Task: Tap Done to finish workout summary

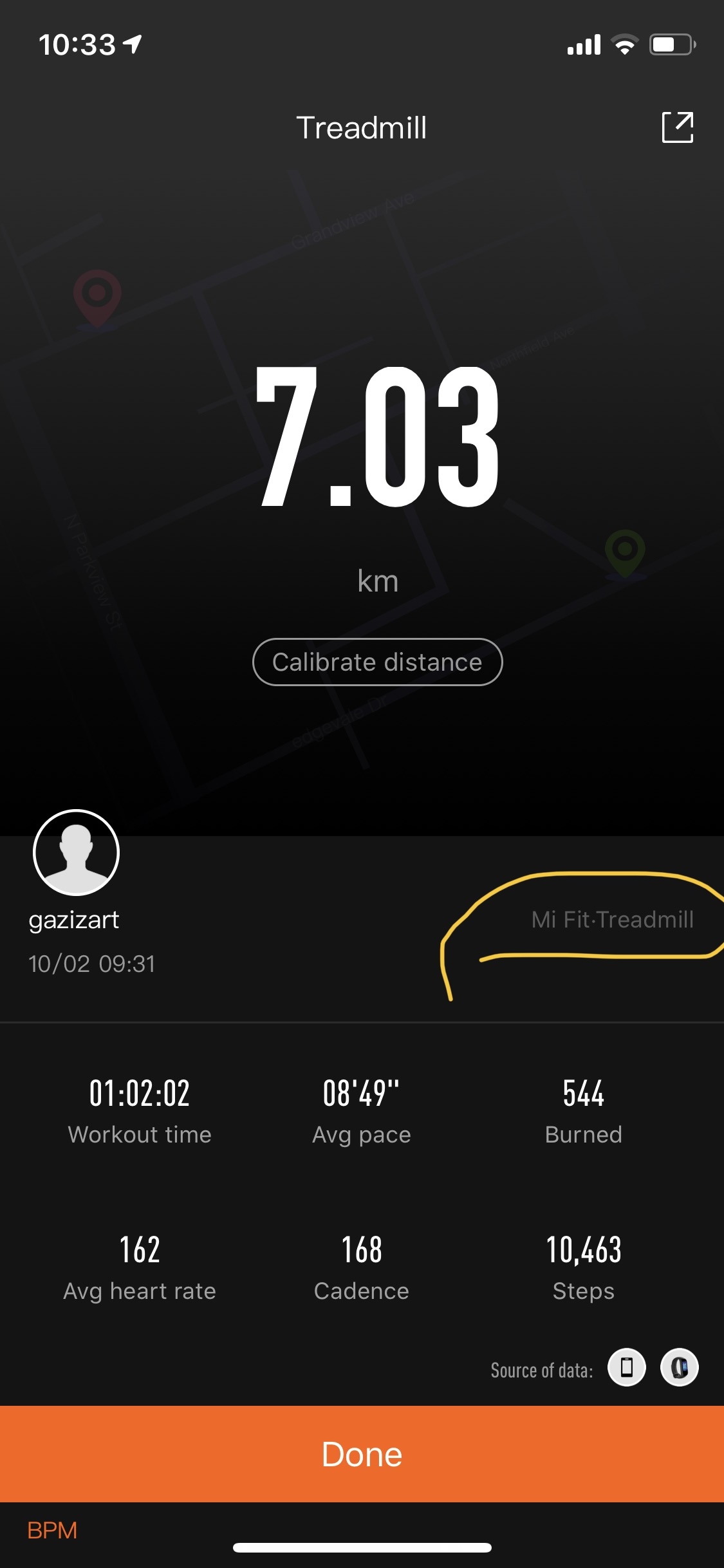Action: [362, 1454]
